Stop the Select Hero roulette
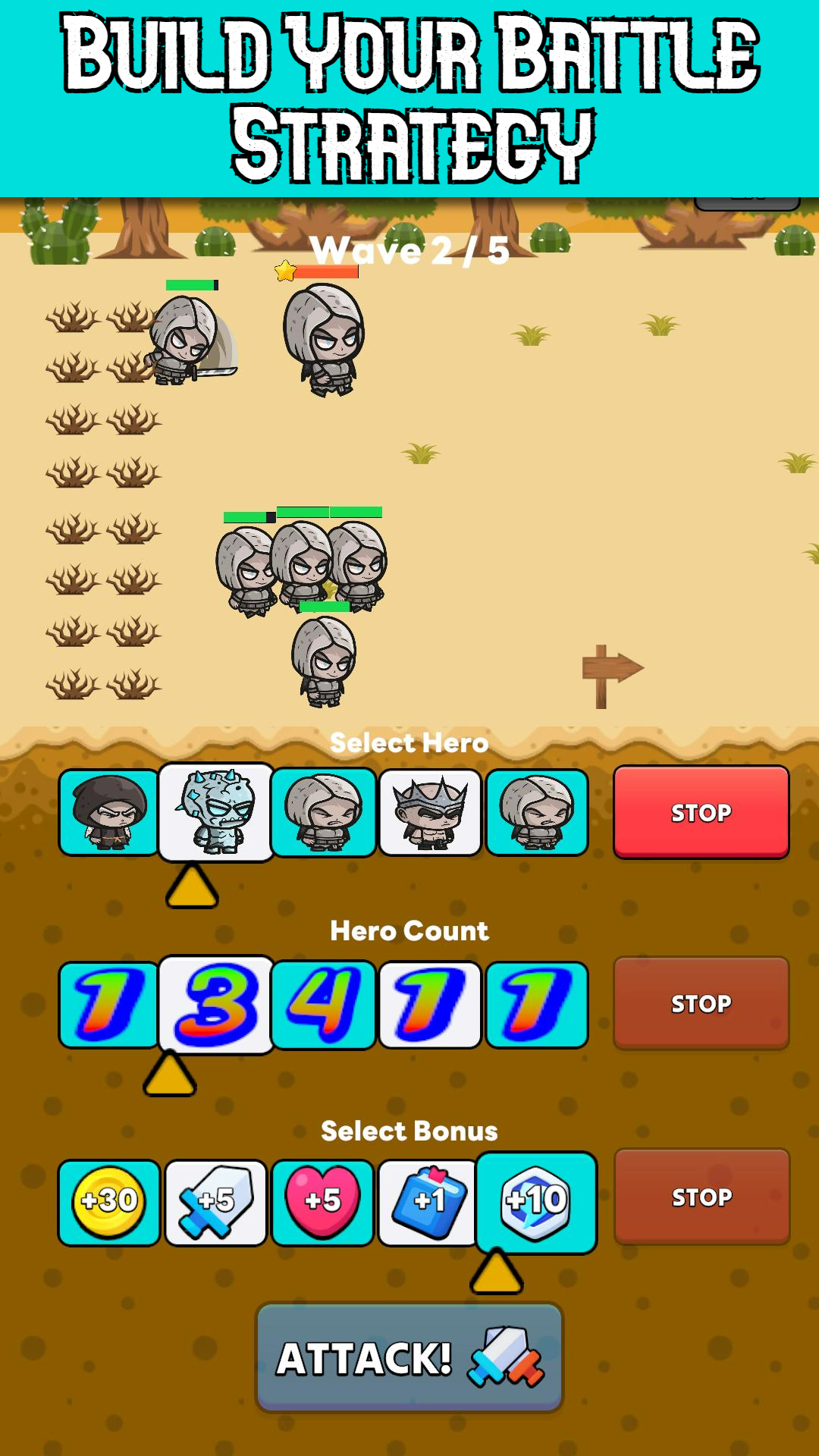 click(x=701, y=812)
